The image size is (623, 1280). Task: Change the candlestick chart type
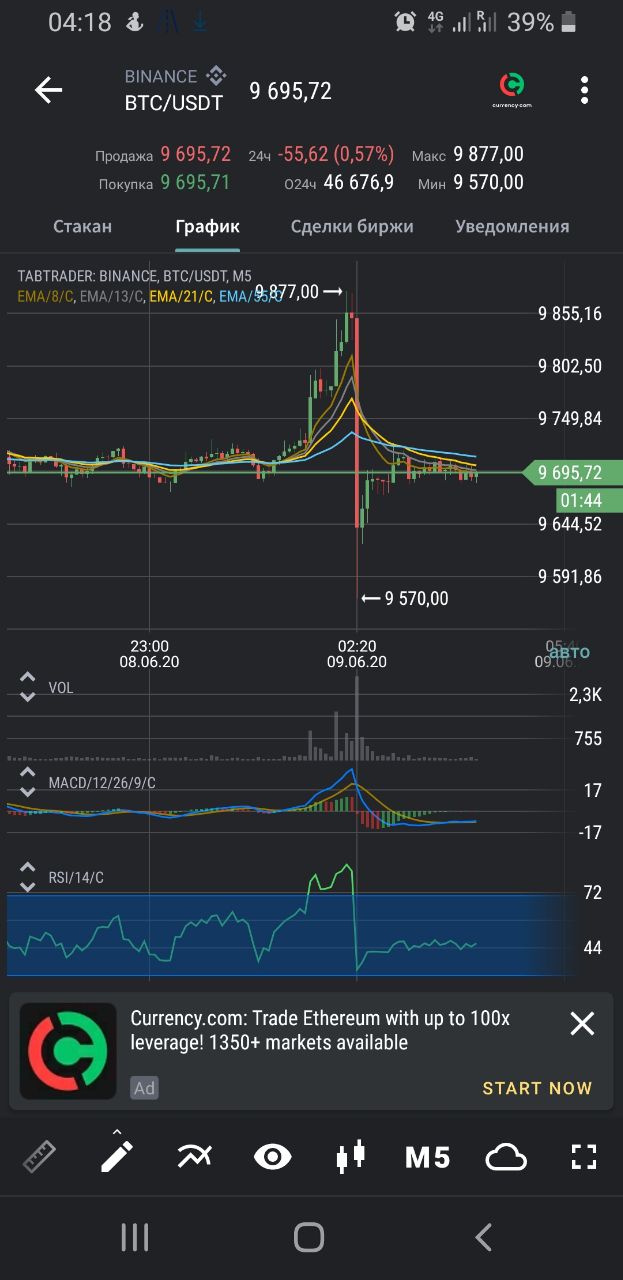350,1157
